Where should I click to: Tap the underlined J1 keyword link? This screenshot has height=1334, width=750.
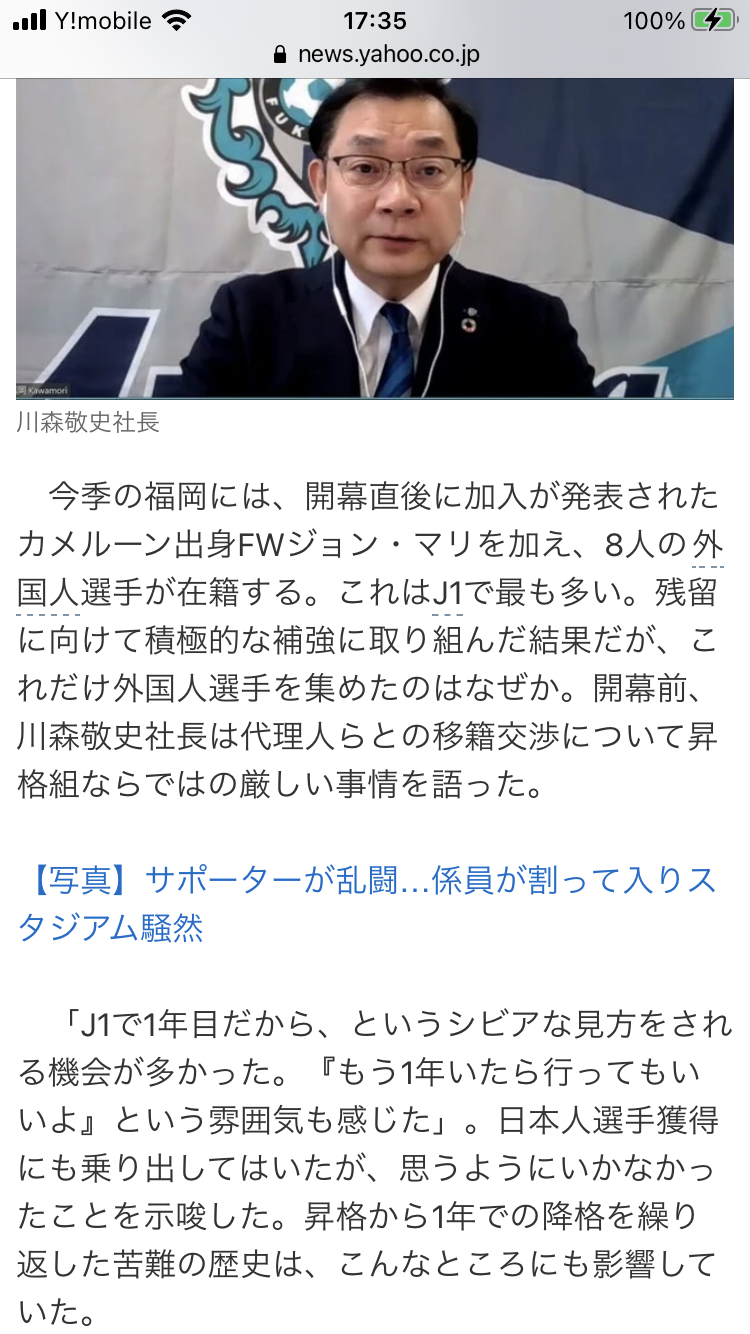[446, 593]
